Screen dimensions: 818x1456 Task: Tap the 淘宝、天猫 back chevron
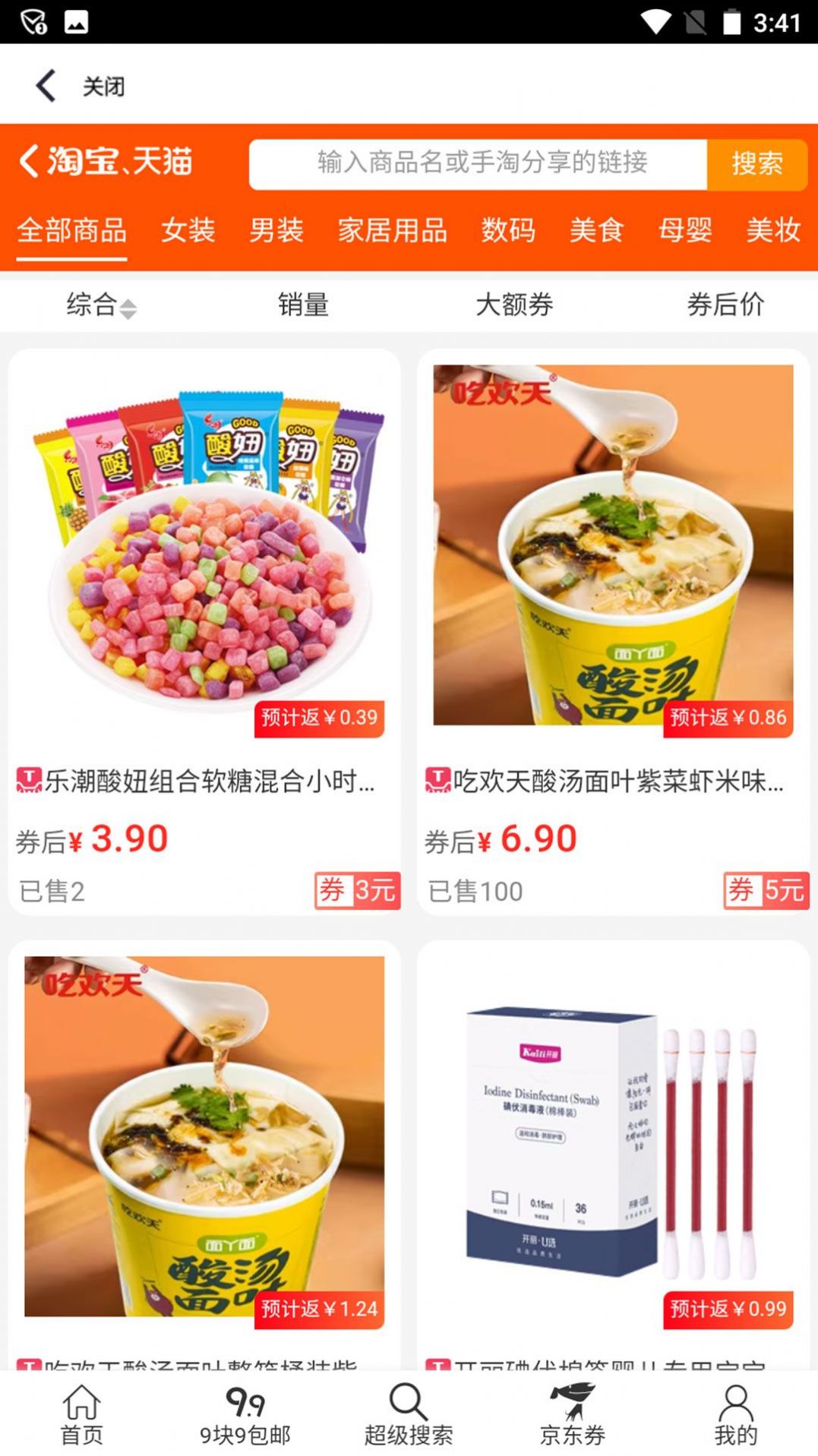(x=30, y=162)
